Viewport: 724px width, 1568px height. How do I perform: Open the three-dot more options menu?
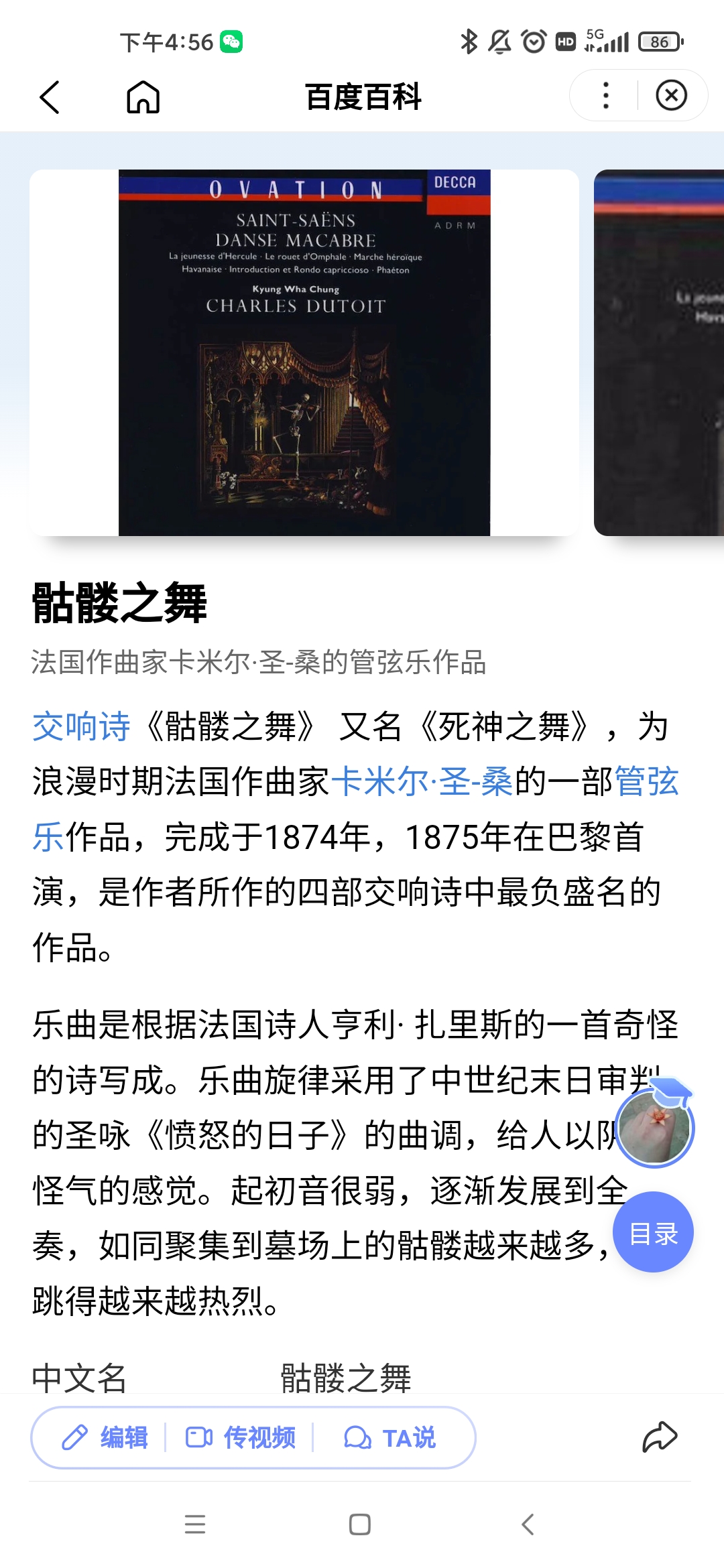point(605,96)
